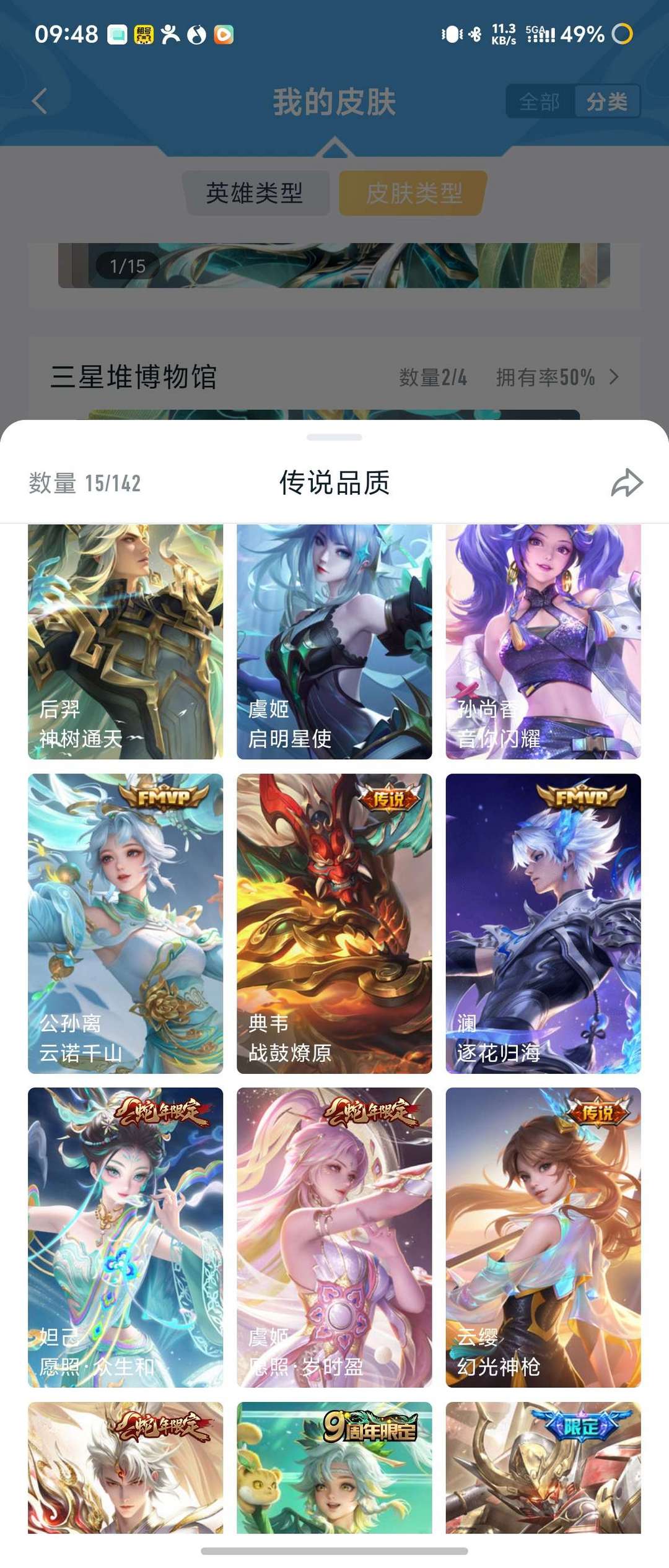The image size is (669, 1568).
Task: View 公孙离 云诺千山 skin
Action: pyautogui.click(x=125, y=923)
